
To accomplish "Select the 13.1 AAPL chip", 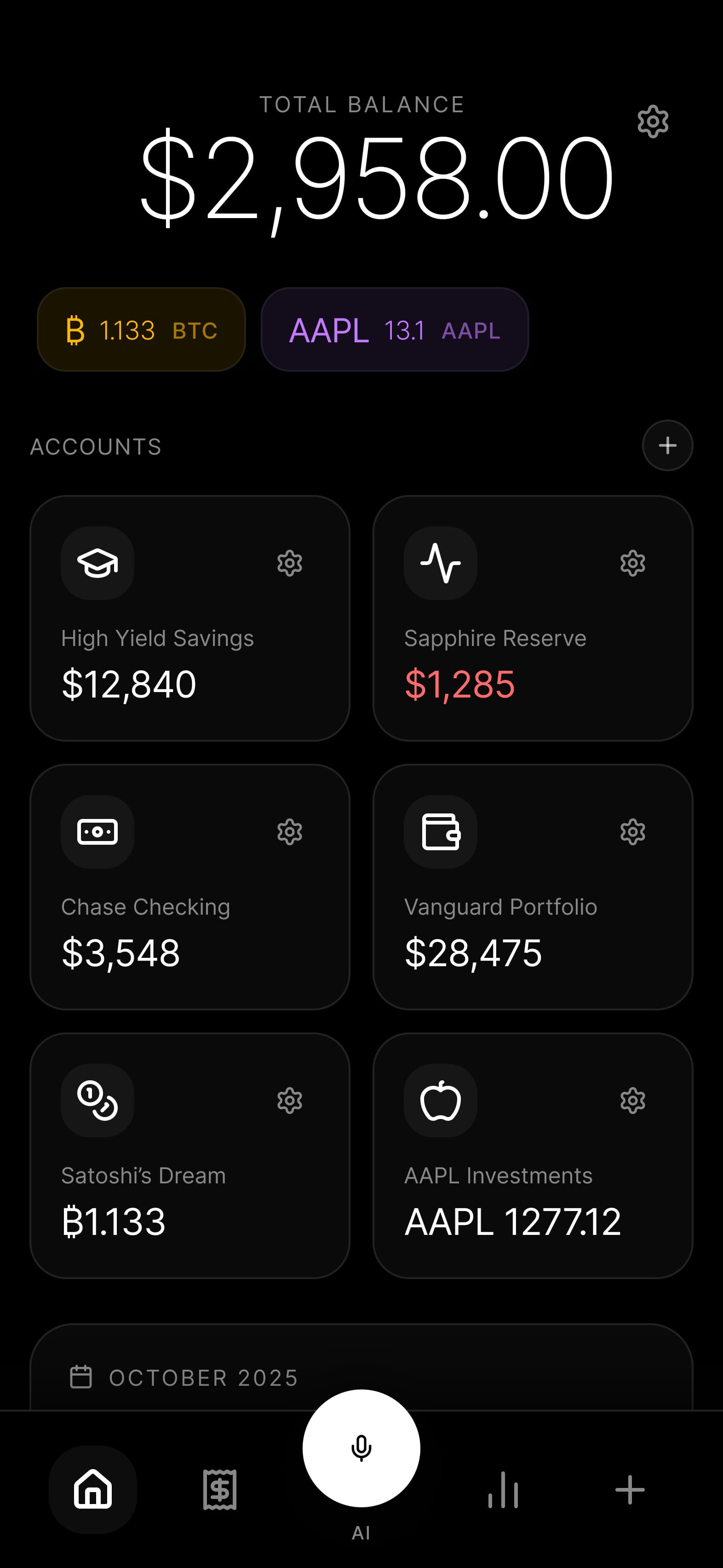I will [394, 330].
